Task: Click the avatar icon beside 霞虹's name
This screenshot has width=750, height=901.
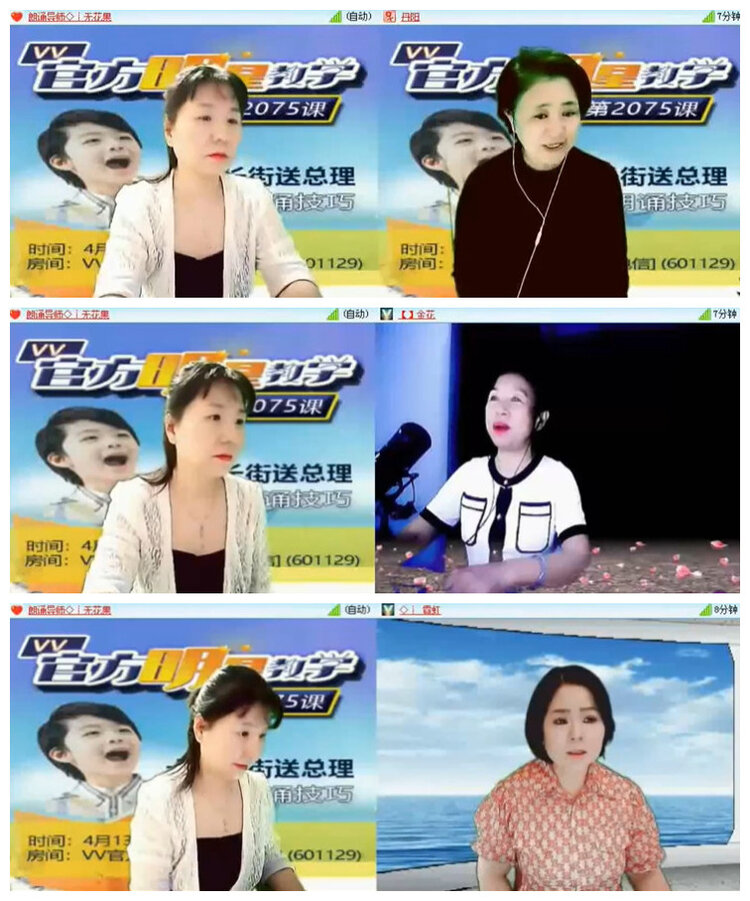Action: pyautogui.click(x=390, y=611)
